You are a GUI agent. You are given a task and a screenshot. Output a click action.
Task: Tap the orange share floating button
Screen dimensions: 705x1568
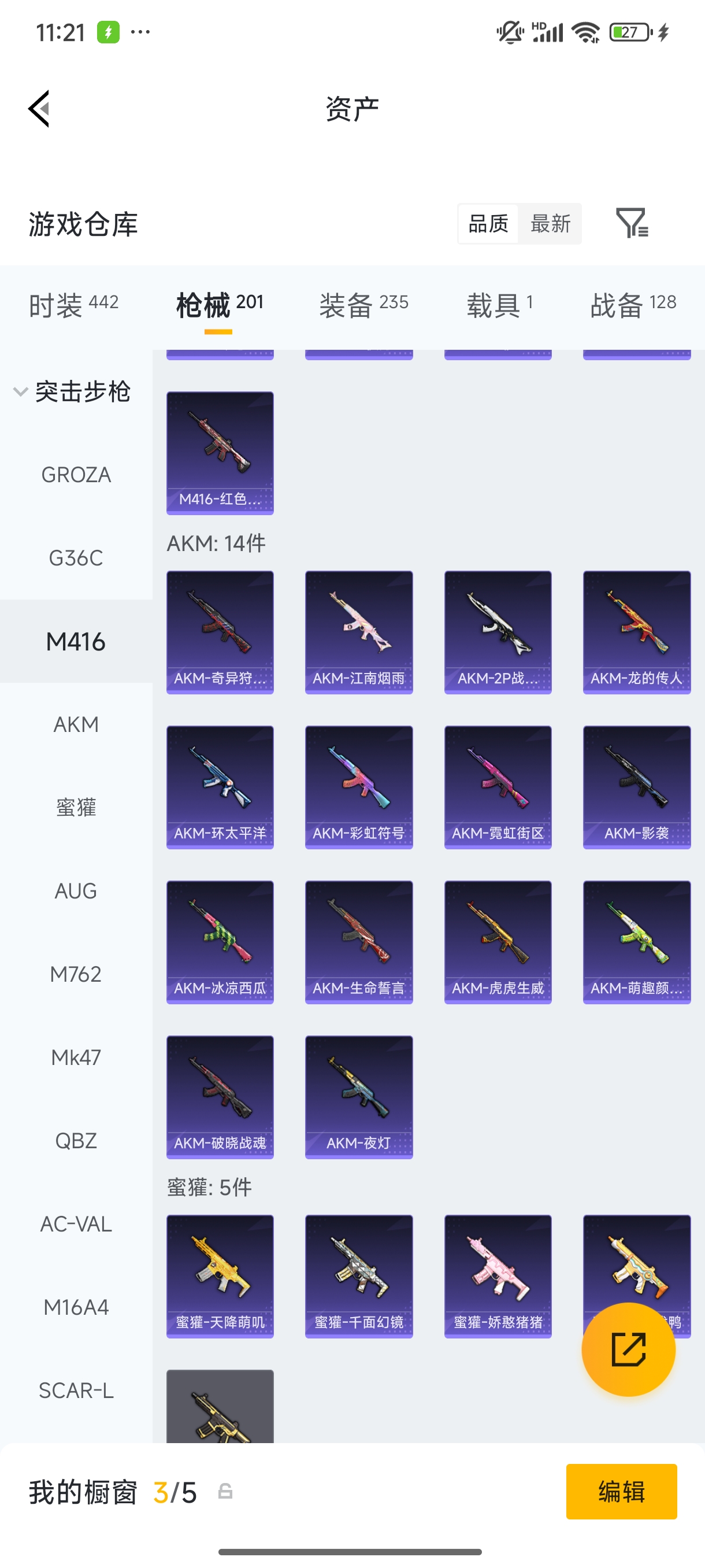pyautogui.click(x=628, y=1349)
